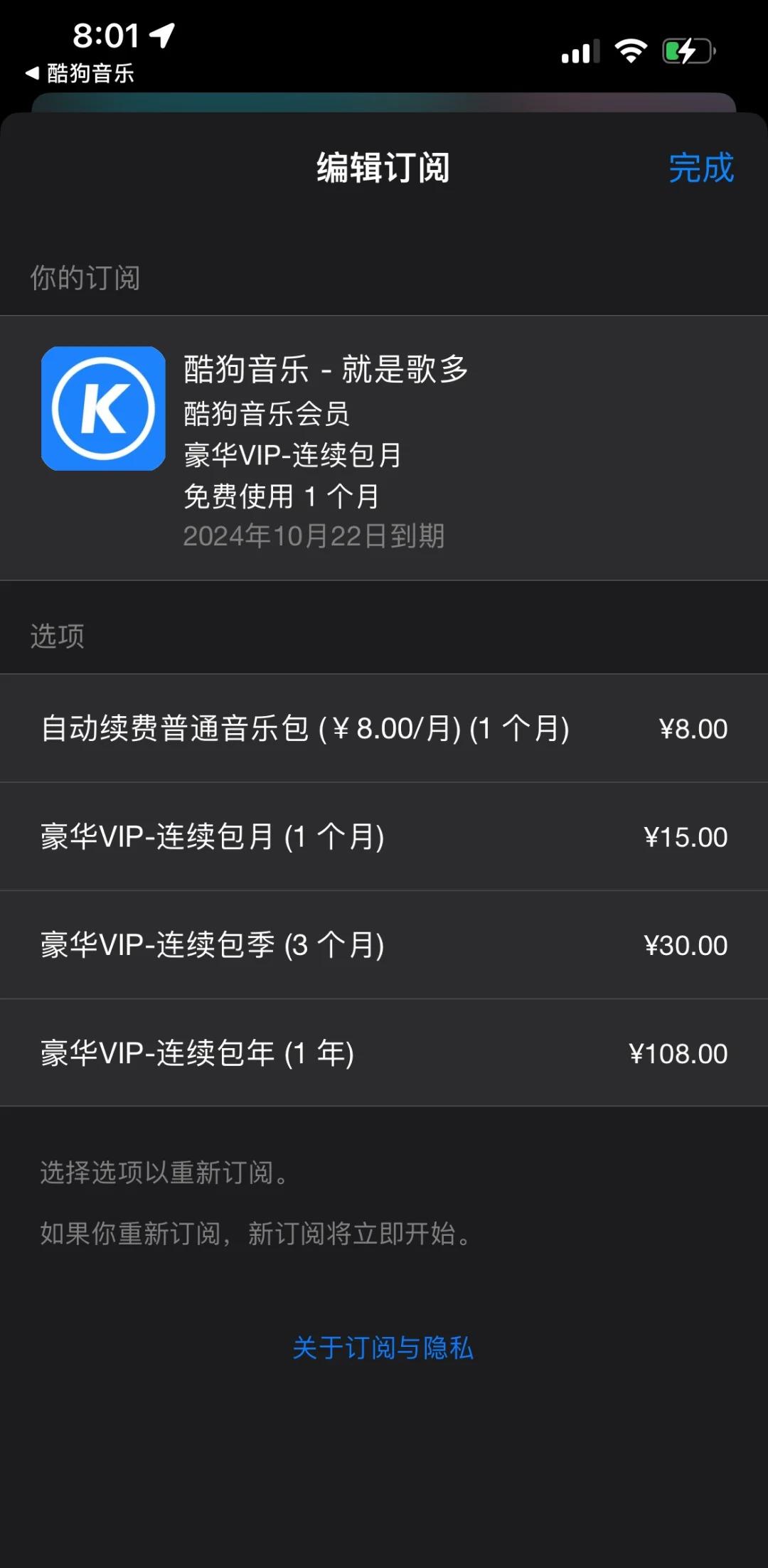The image size is (768, 1568).
Task: Tap the 编辑订阅 title
Action: pos(384,169)
